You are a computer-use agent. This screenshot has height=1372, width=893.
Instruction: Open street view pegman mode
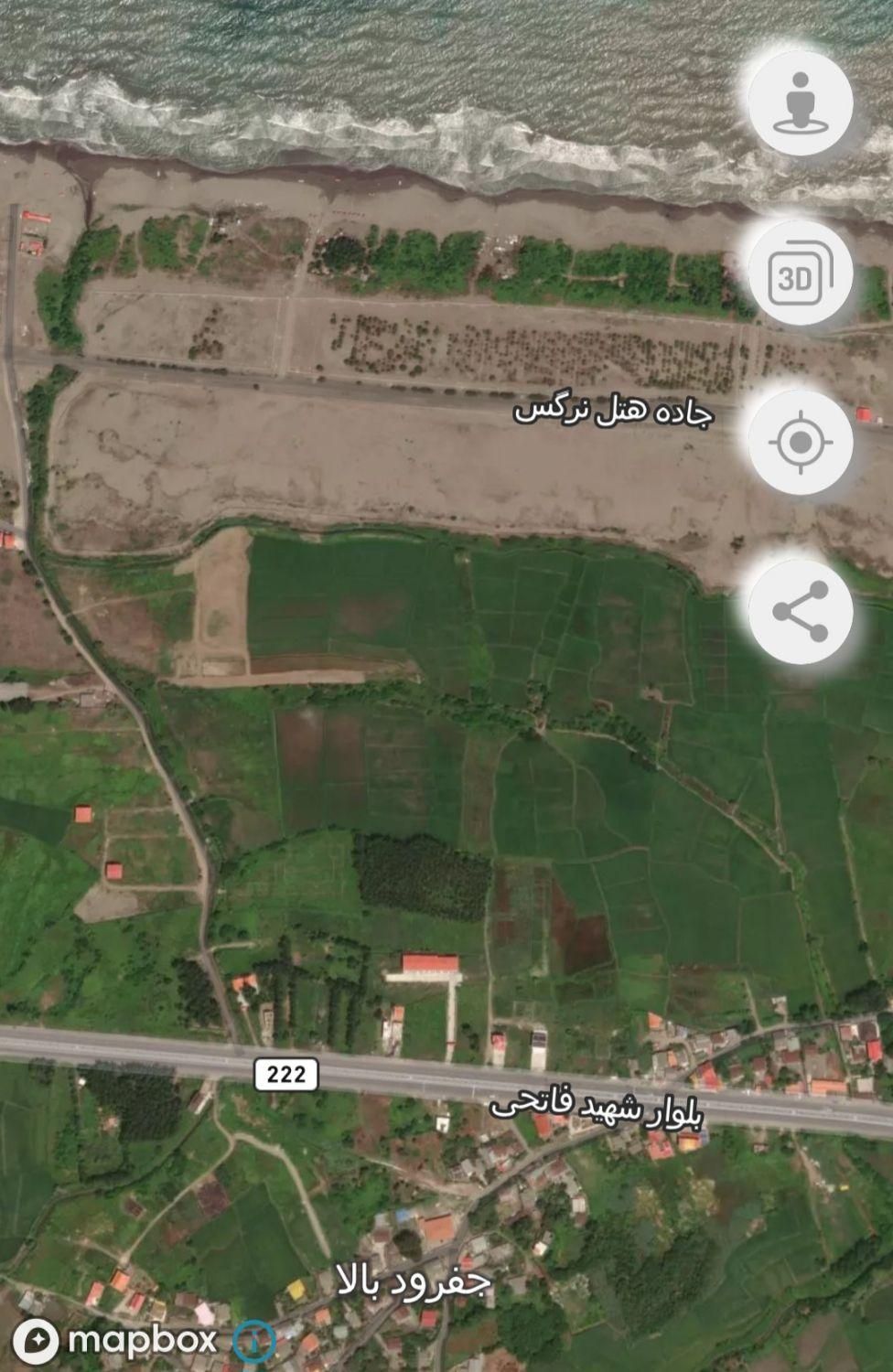coord(801,102)
